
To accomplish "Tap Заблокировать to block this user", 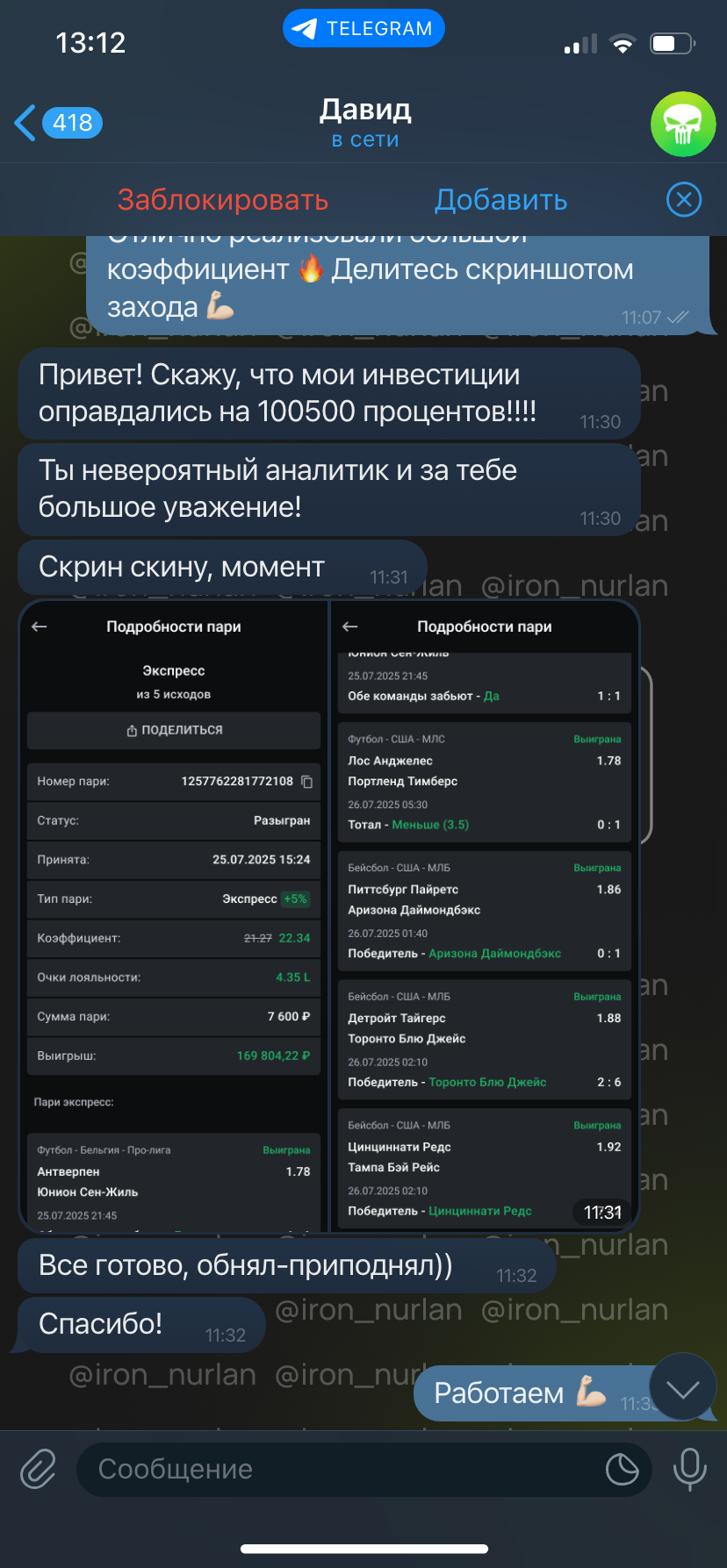I will click(223, 200).
